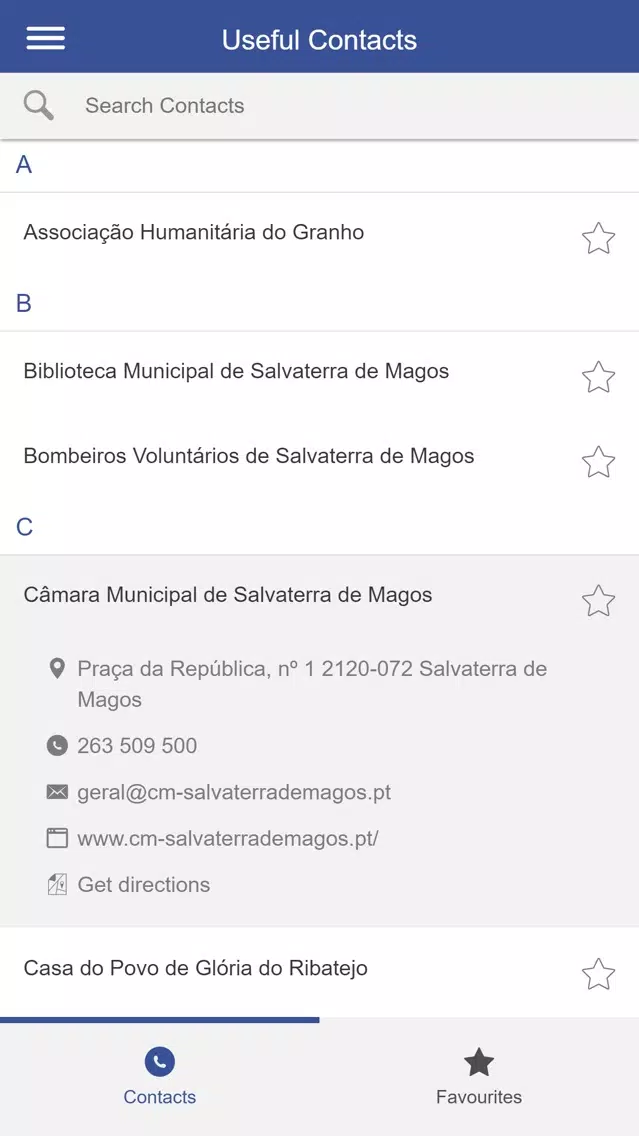
Task: Switch to the Favourites tab
Action: click(479, 1077)
